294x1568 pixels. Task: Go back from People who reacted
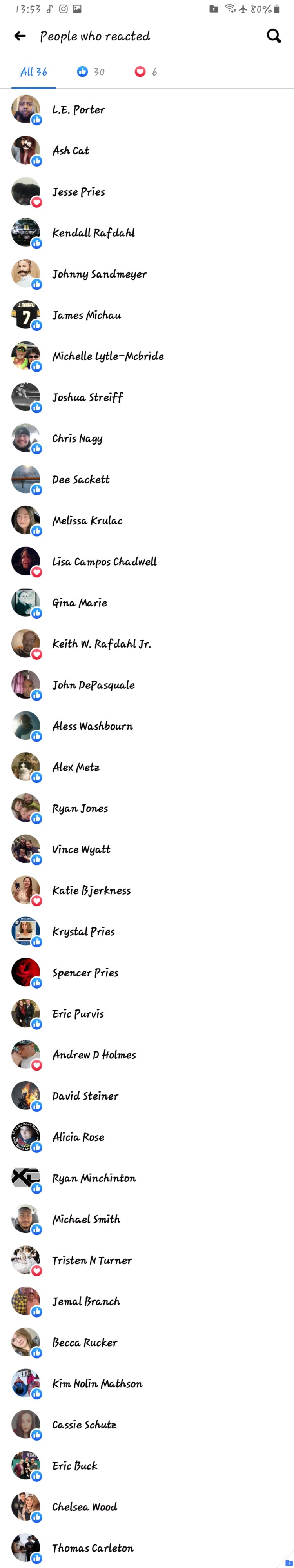[20, 36]
